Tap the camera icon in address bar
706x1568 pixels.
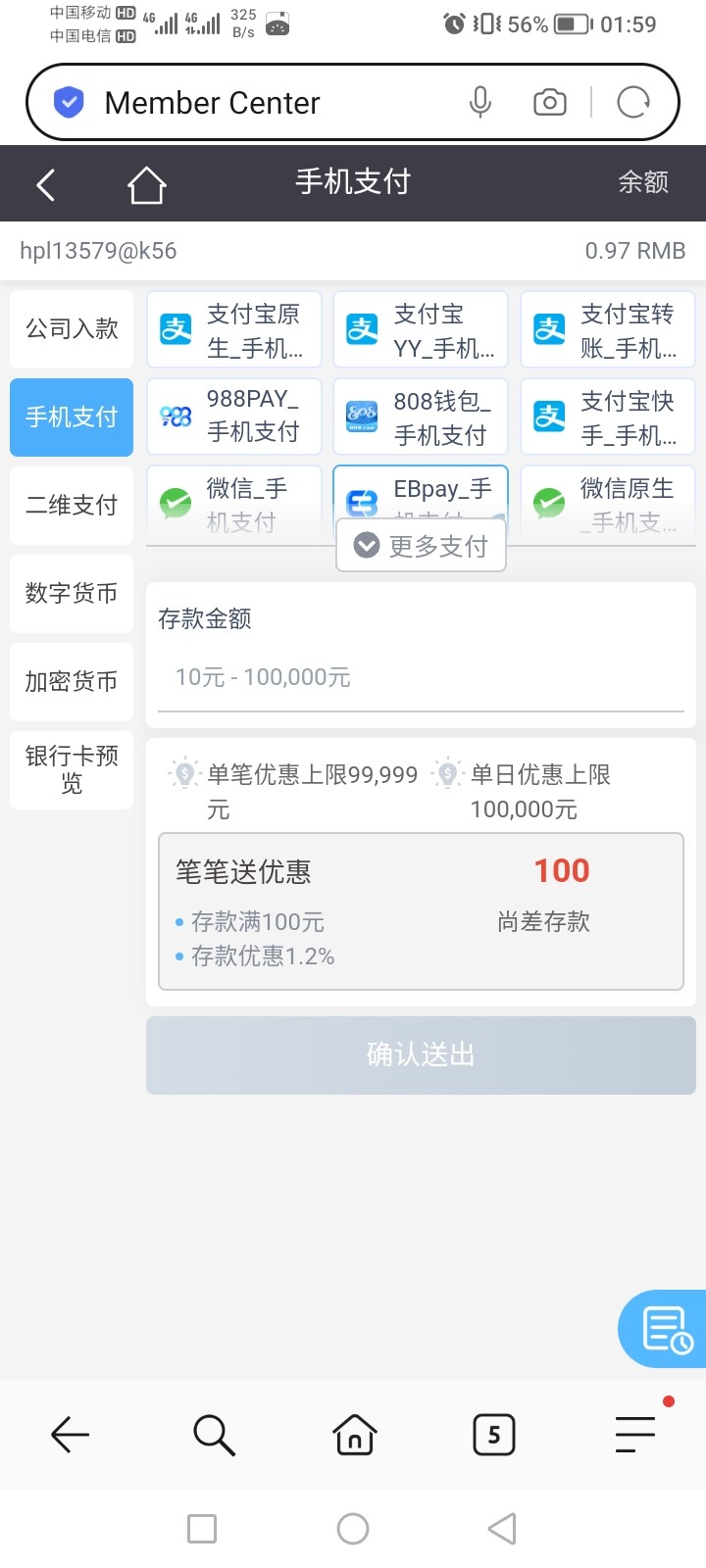[549, 101]
